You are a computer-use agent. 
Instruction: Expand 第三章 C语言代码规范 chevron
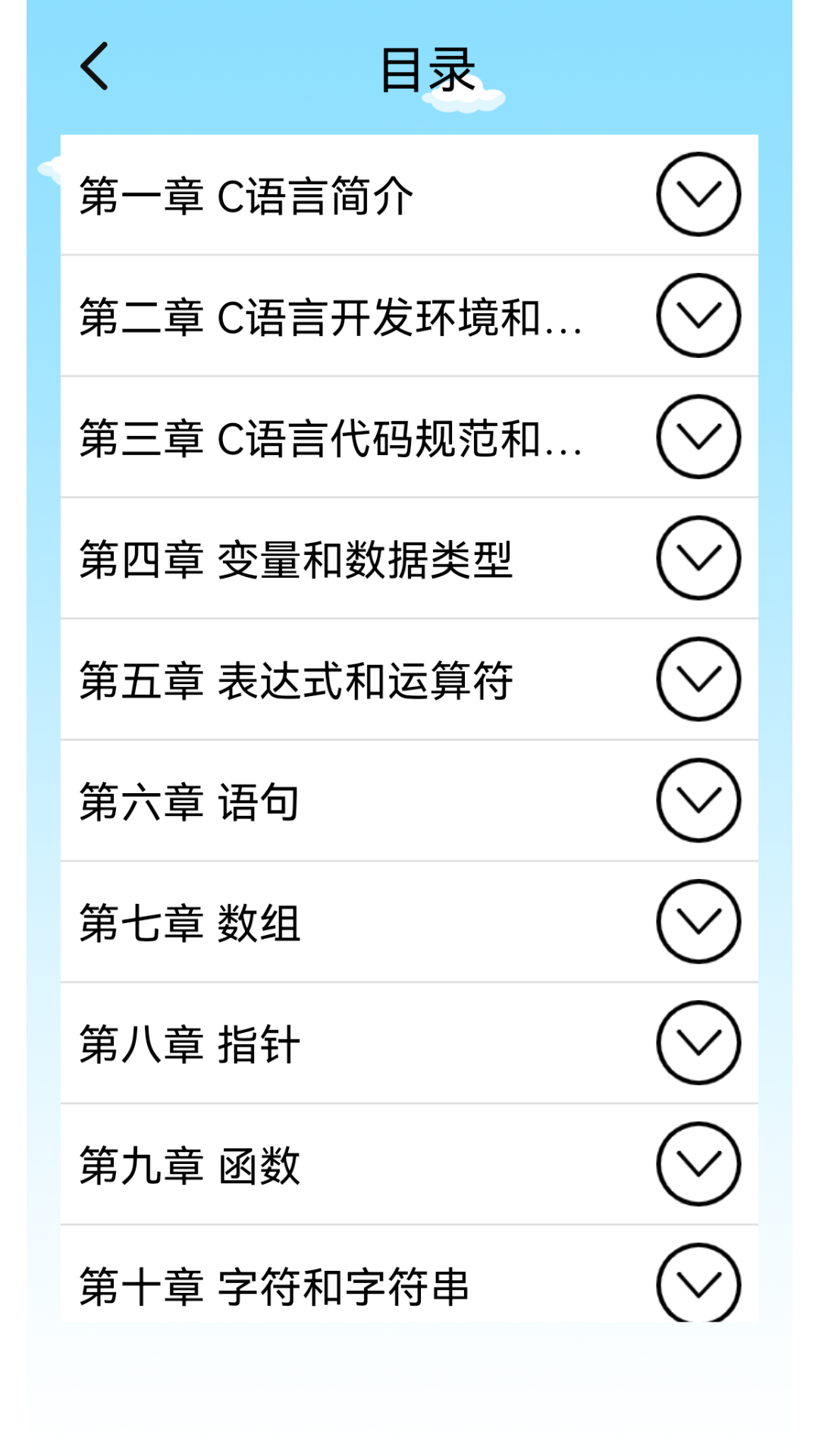(699, 438)
